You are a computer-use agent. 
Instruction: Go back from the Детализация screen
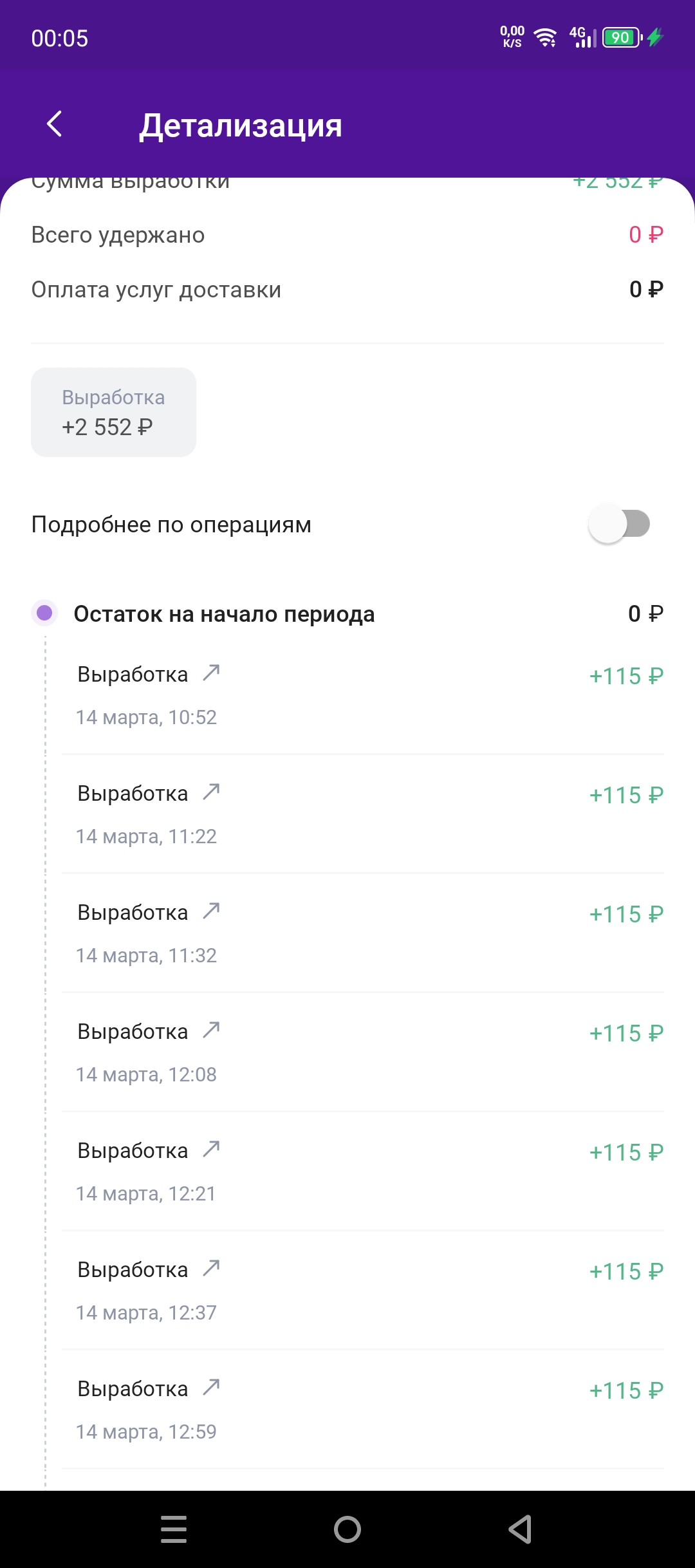coord(55,124)
